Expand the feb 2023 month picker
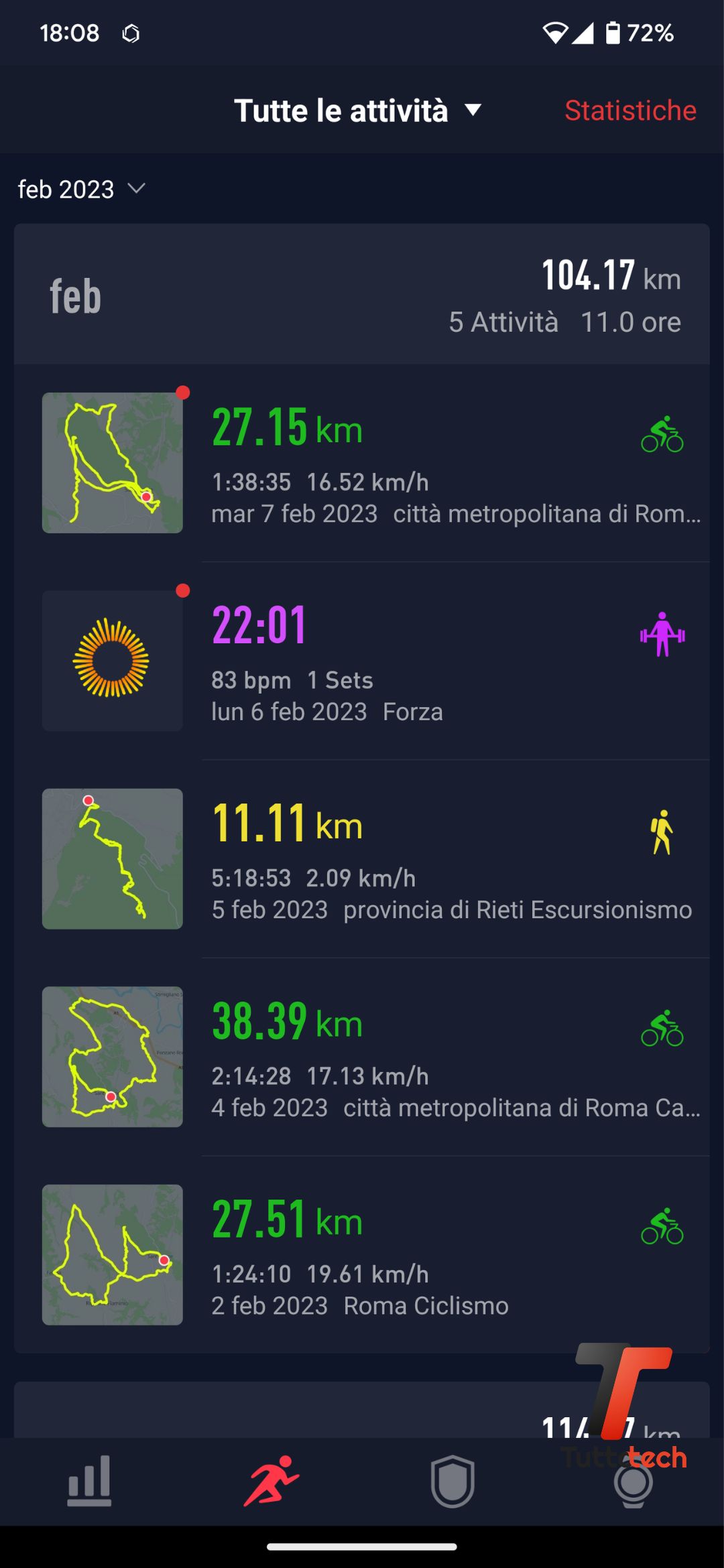The height and width of the screenshot is (1568, 724). pos(81,190)
